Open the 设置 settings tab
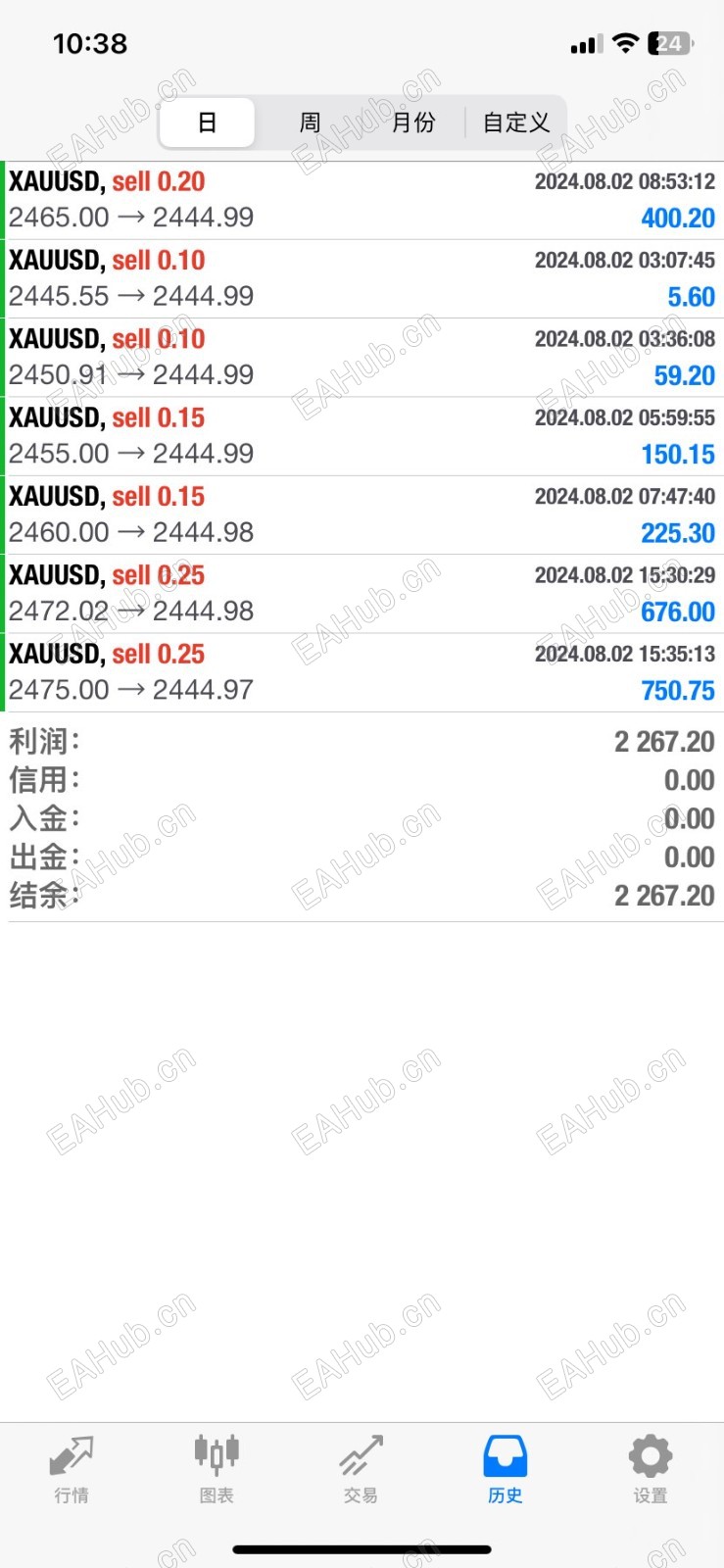Screen dimensions: 724x1568 tap(651, 1468)
